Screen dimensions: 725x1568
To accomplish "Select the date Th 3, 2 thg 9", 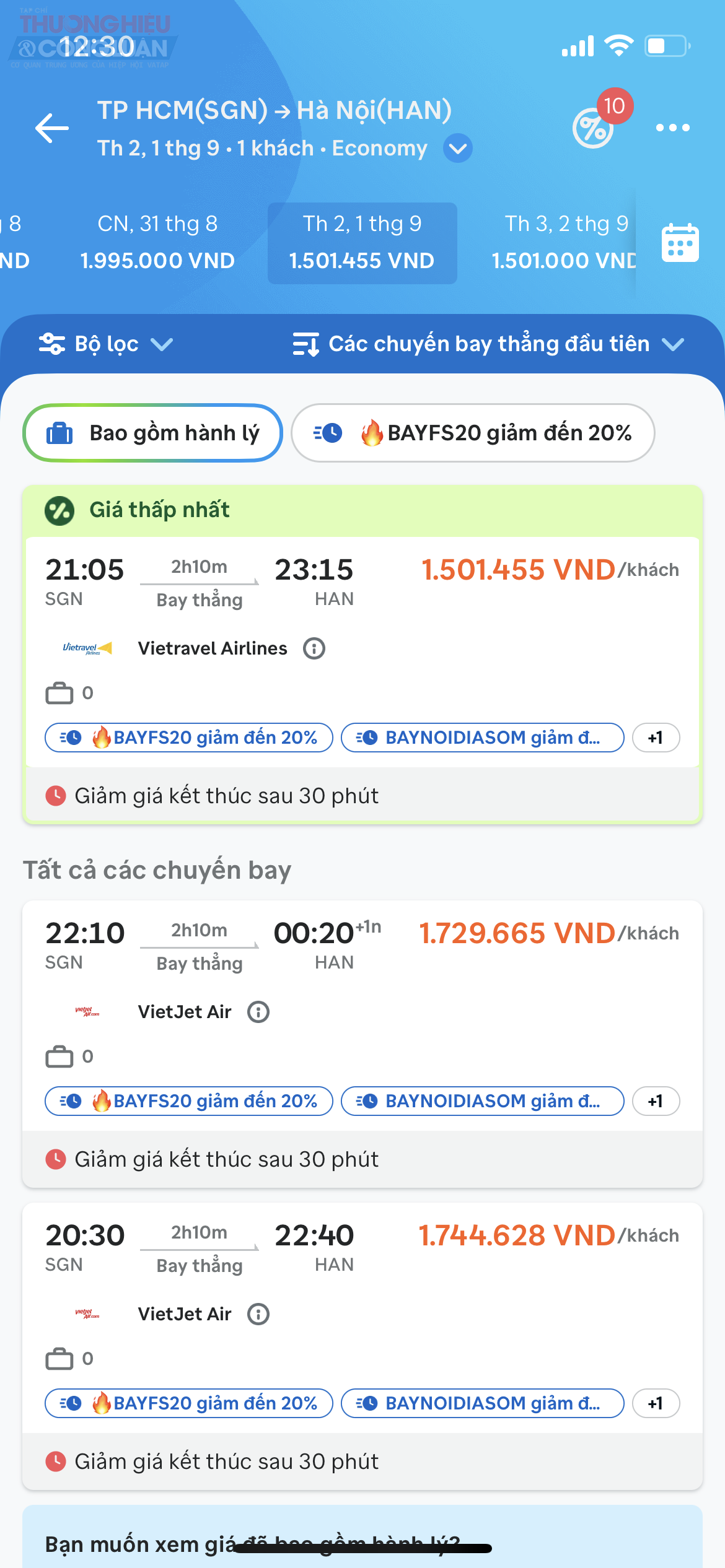I will click(564, 243).
